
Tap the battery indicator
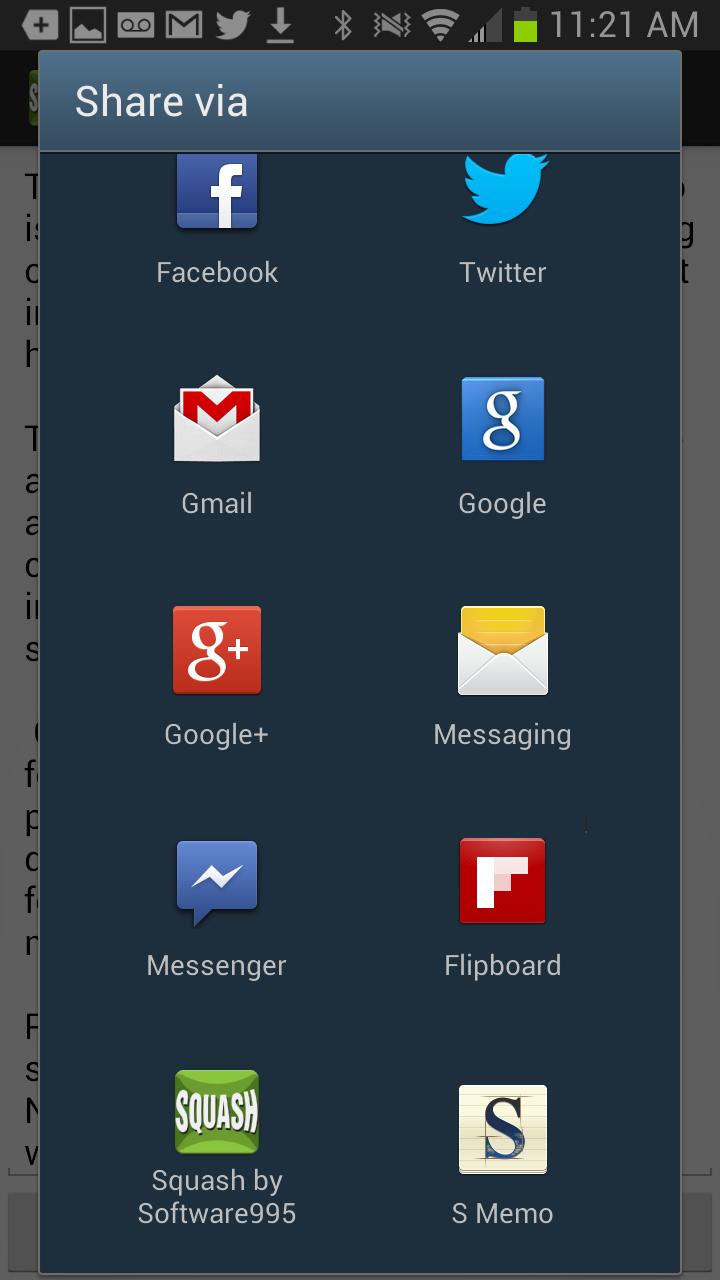tap(528, 25)
